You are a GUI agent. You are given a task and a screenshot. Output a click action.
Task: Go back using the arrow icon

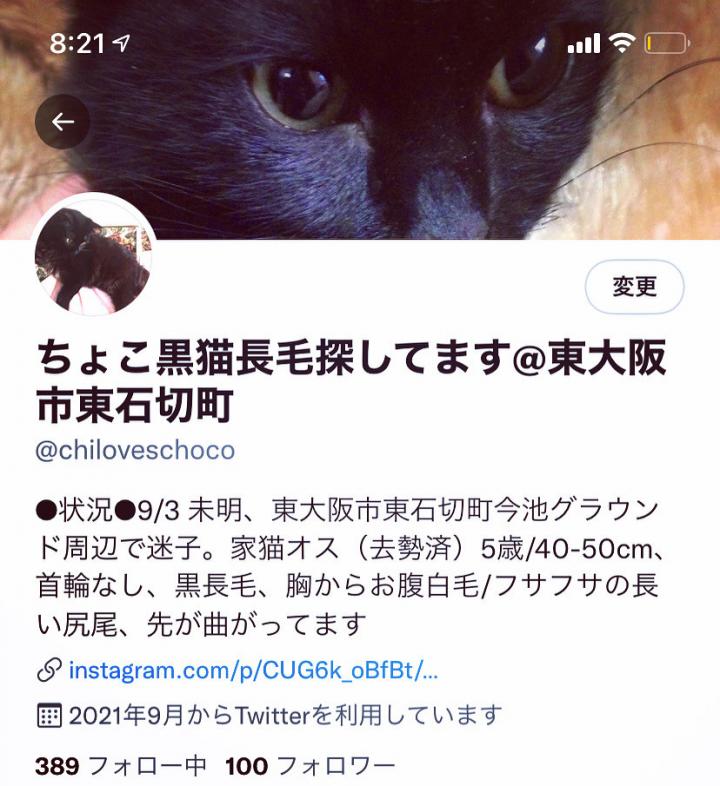[63, 122]
